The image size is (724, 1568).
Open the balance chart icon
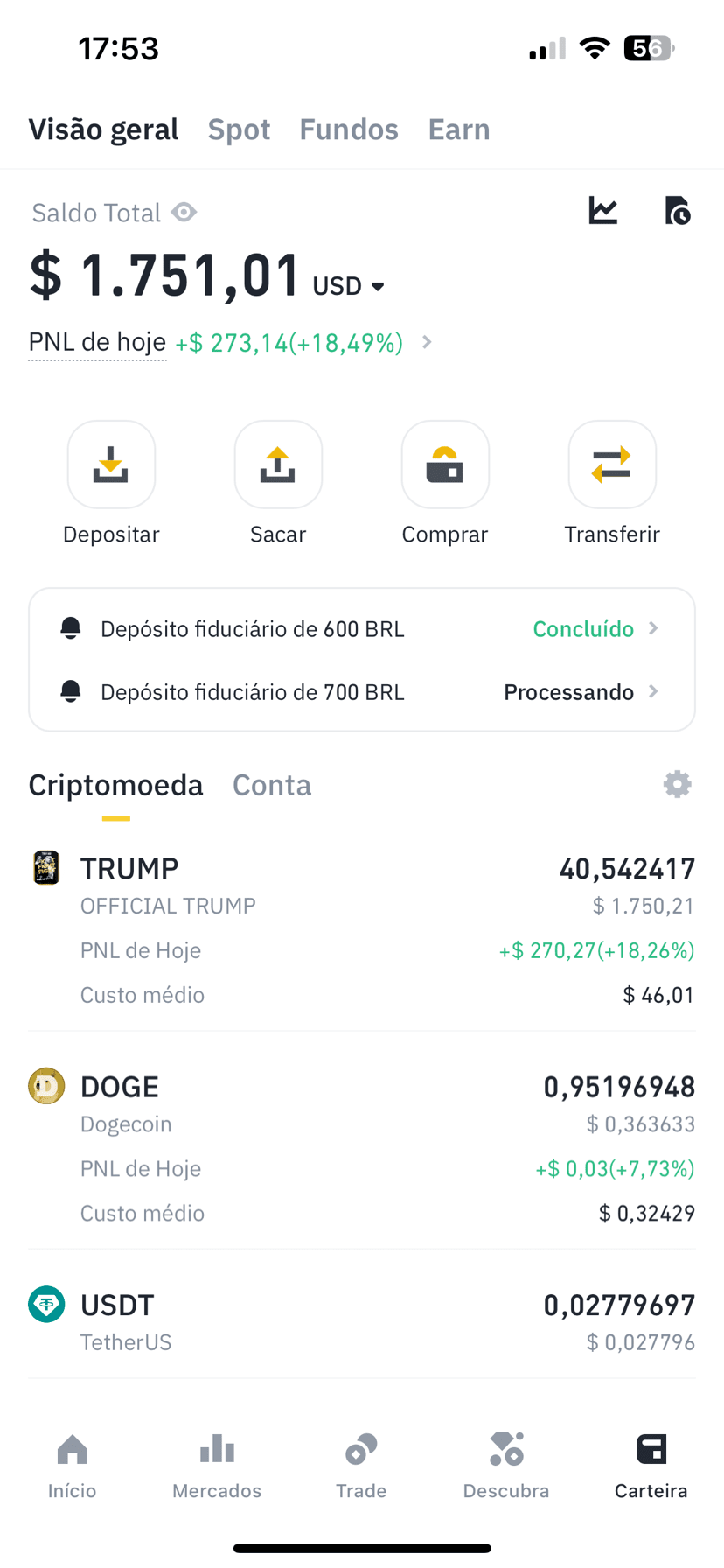(x=603, y=211)
